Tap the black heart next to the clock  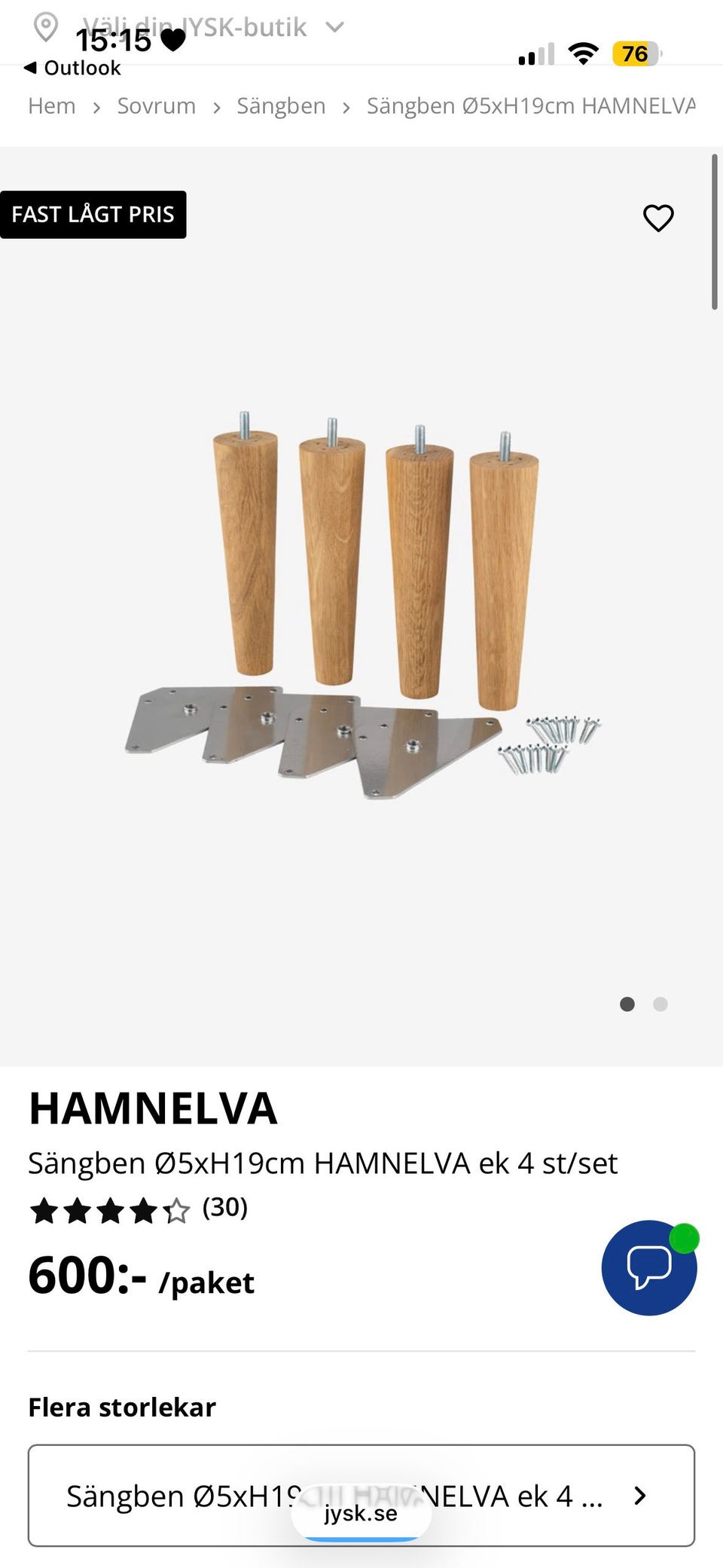172,41
